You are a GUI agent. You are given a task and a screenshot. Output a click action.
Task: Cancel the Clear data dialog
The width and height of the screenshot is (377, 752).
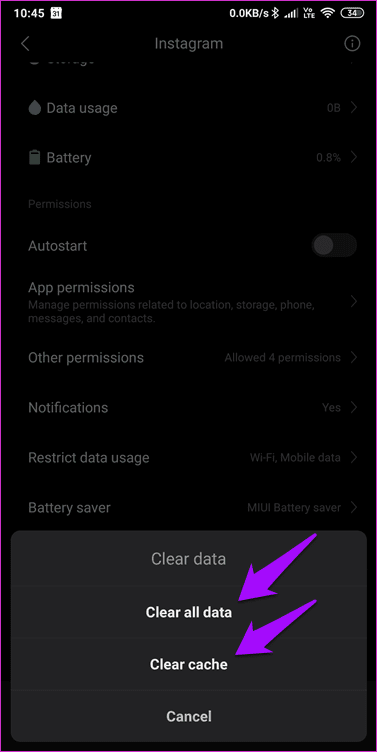188,716
